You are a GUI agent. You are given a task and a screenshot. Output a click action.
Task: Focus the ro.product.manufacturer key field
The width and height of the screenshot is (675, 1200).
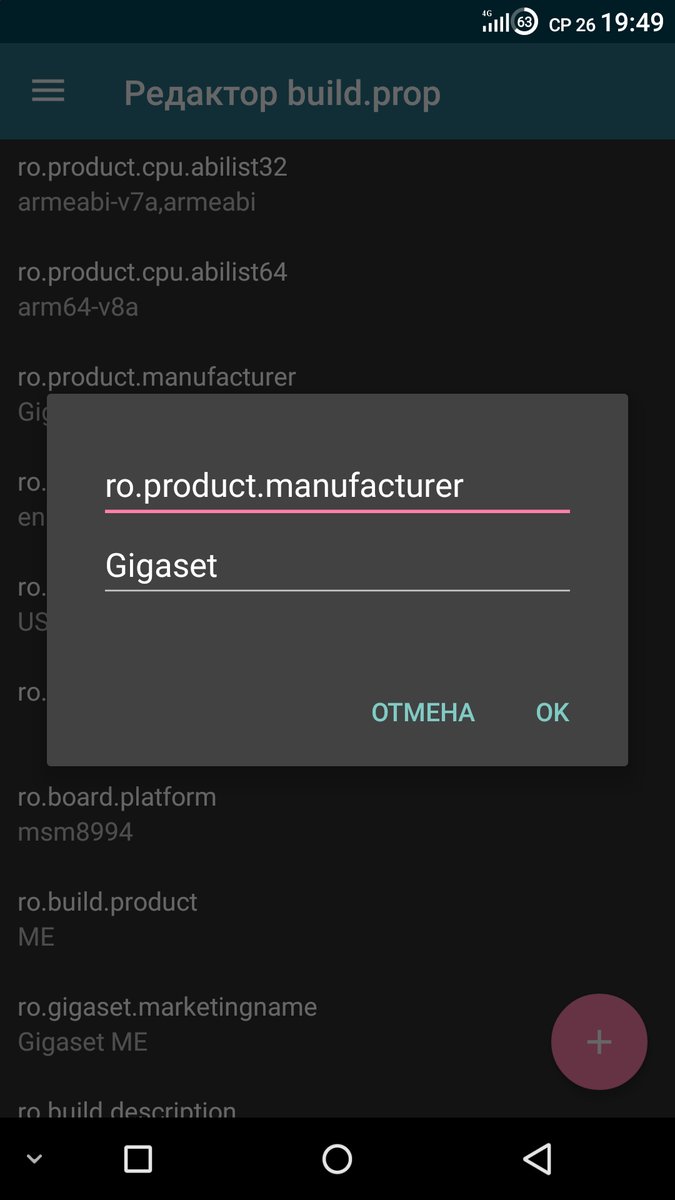click(x=336, y=486)
